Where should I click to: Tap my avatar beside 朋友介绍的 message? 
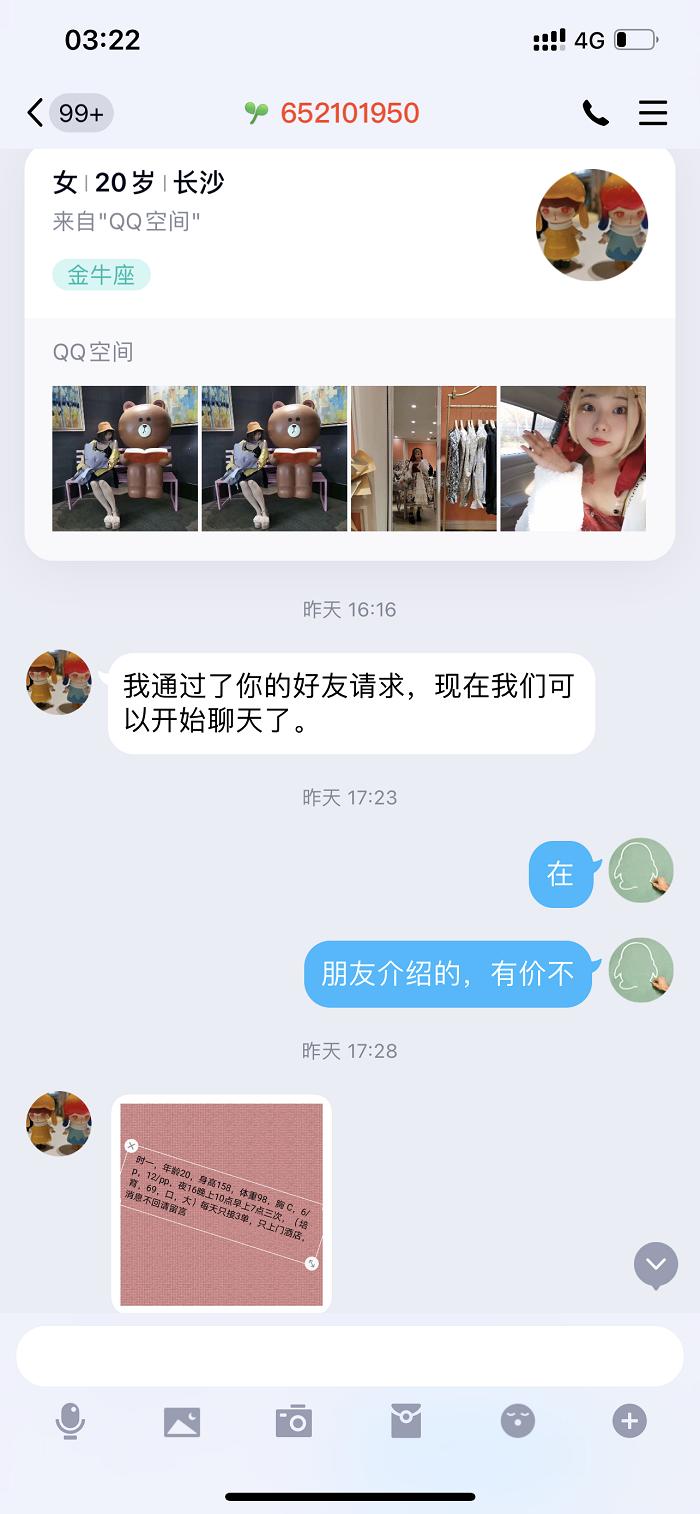[x=640, y=970]
